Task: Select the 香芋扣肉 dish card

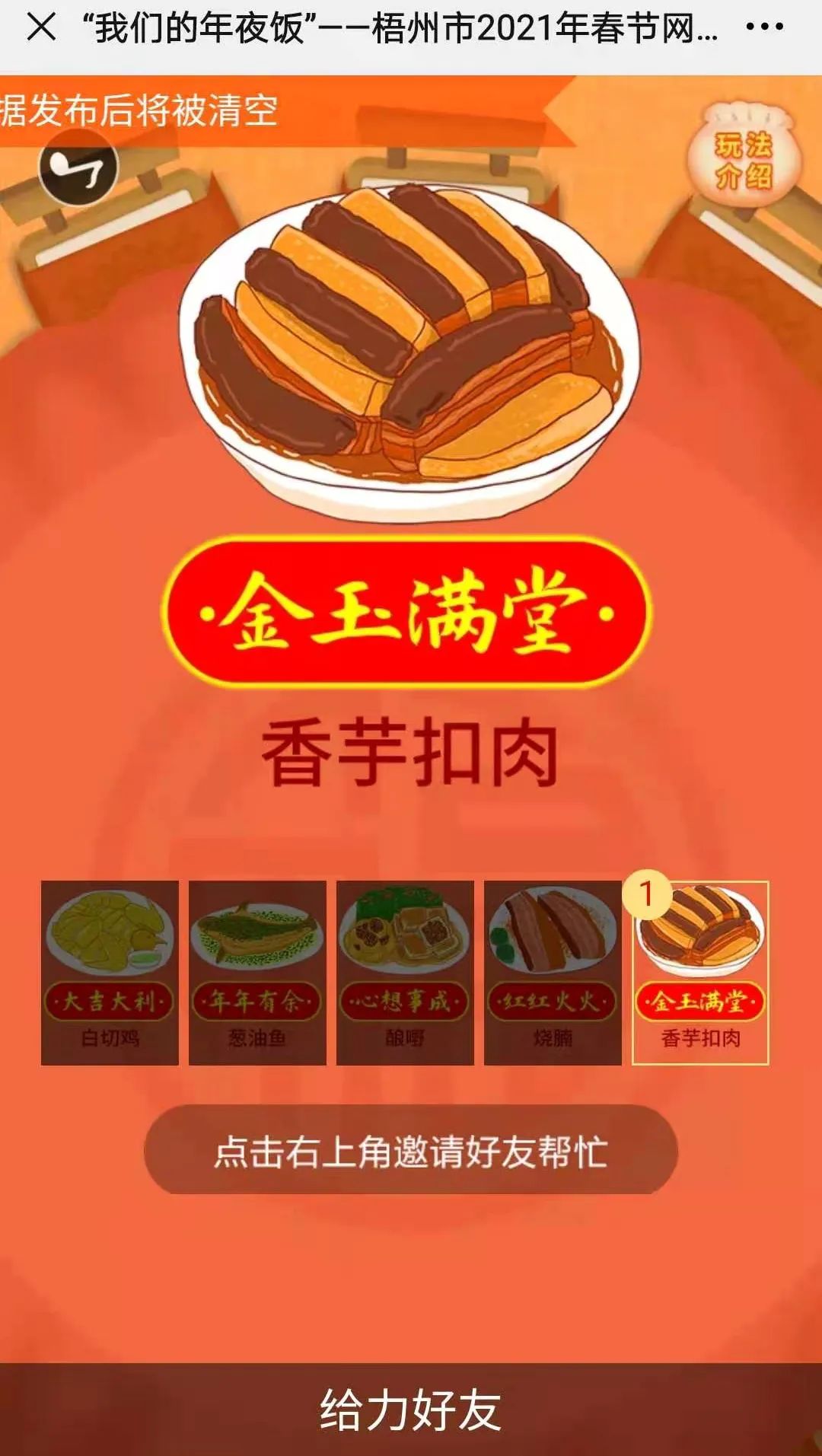Action: click(x=700, y=972)
